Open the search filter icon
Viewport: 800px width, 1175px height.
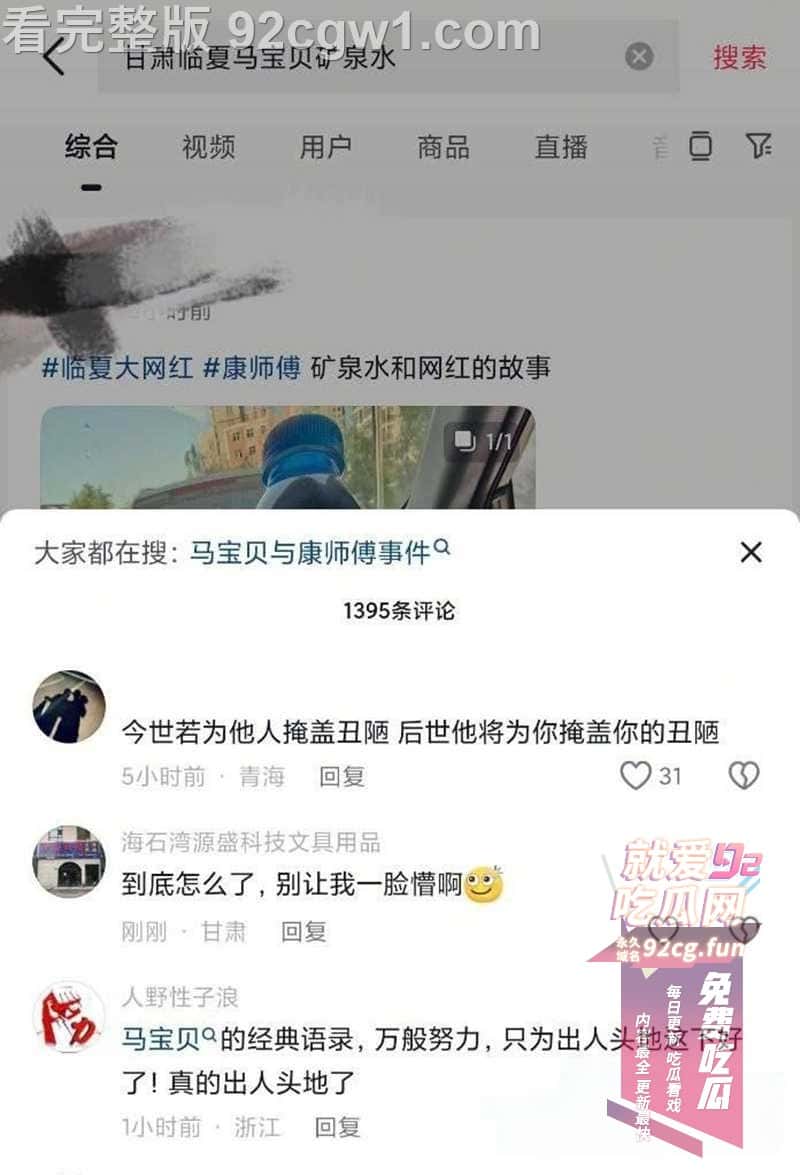[x=758, y=147]
